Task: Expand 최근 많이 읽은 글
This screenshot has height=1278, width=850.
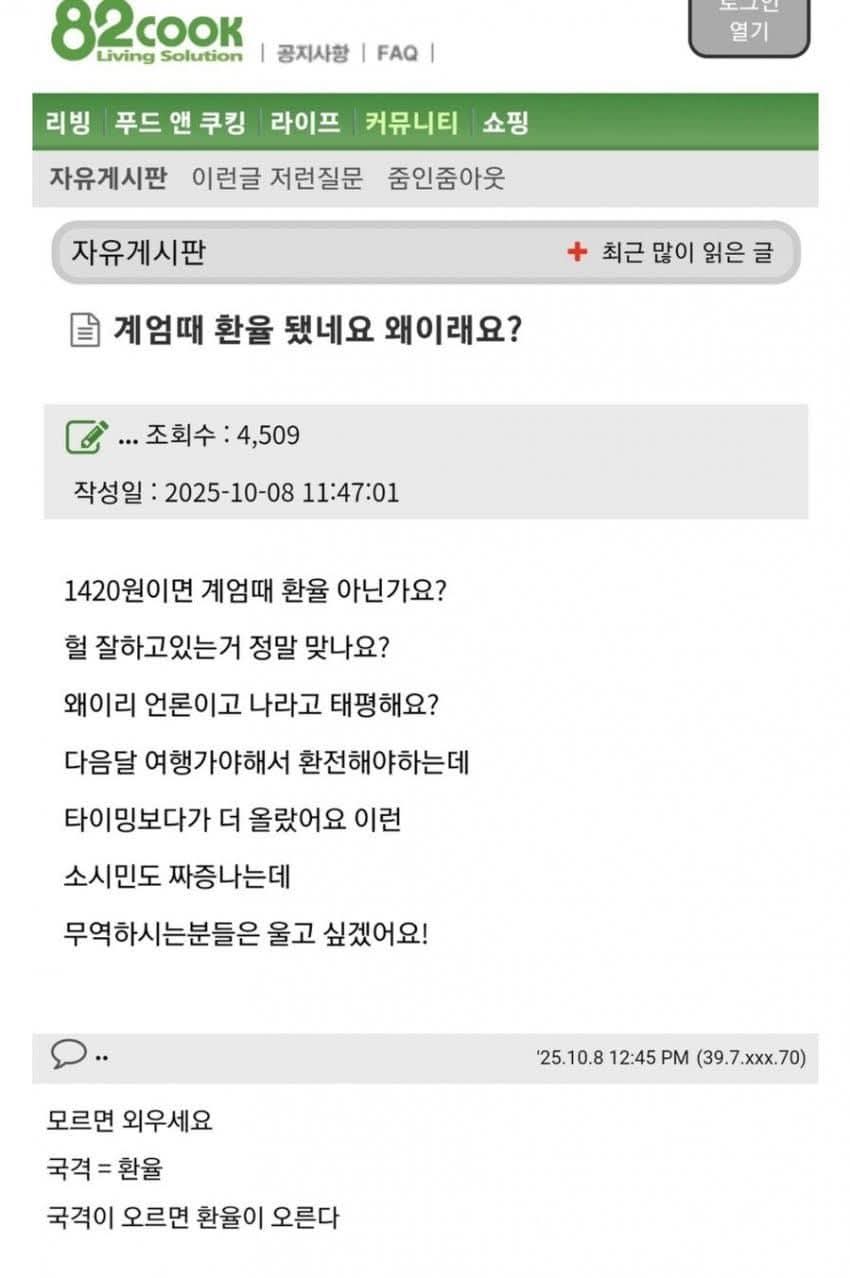Action: pos(671,252)
